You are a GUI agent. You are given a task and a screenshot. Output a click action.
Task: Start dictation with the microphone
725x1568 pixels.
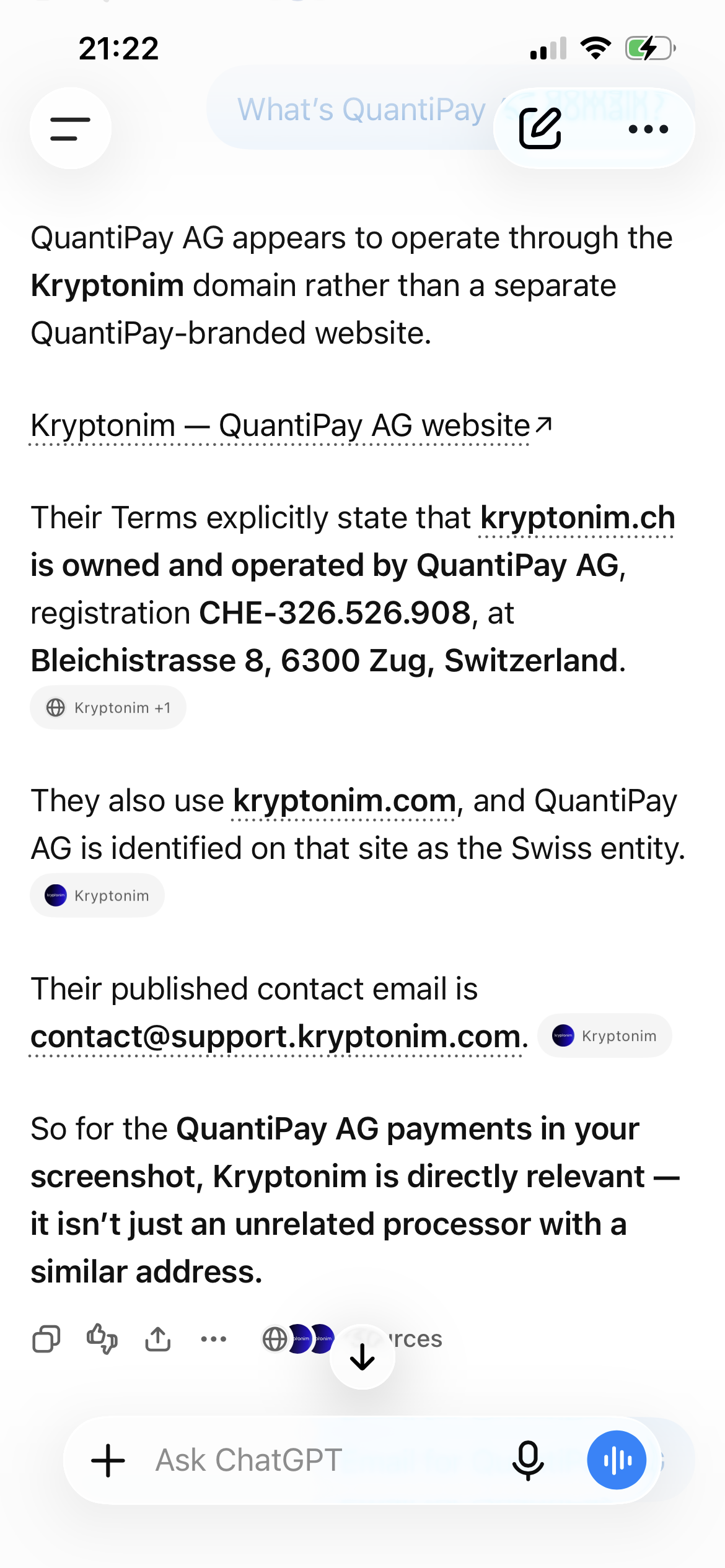528,1461
